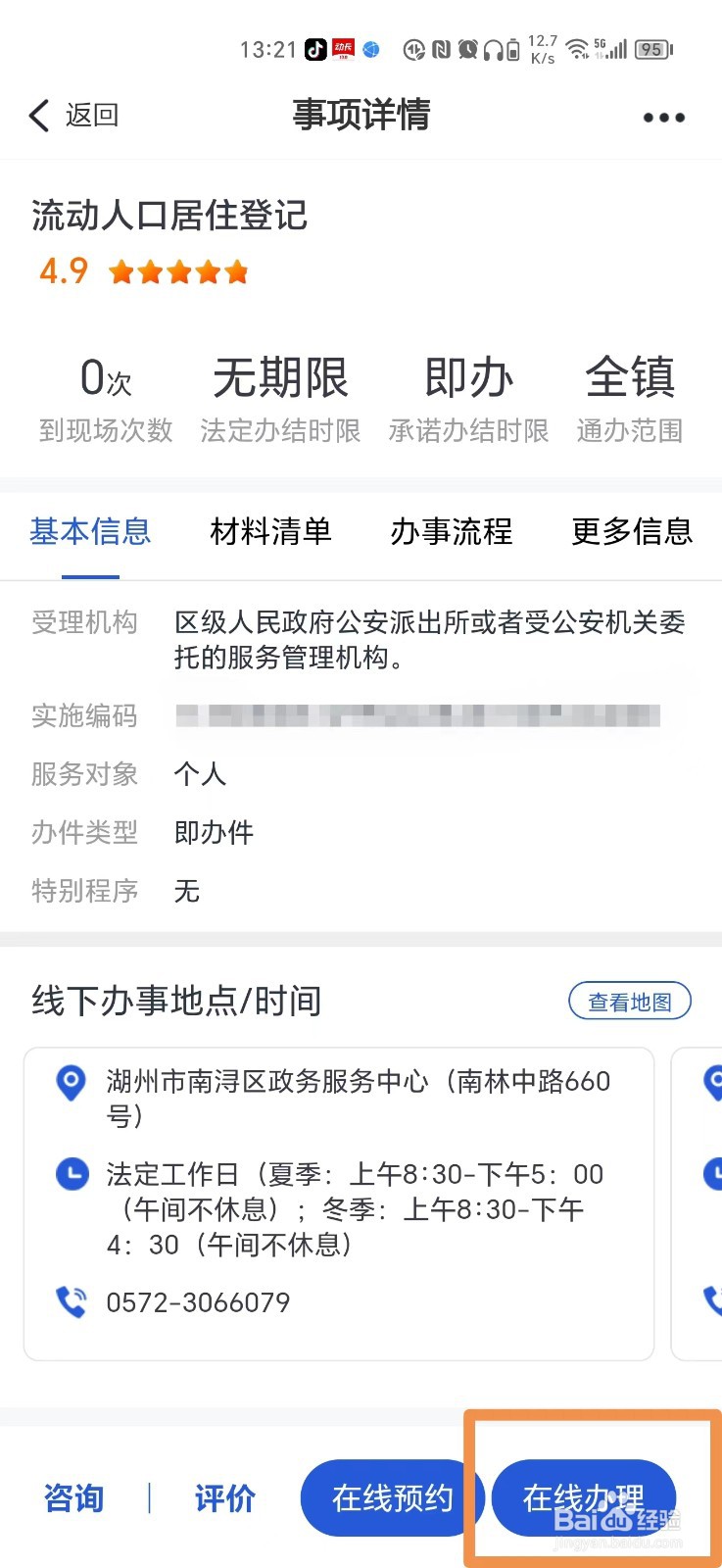Open the three-dot overflow menu
Screen dimensions: 722x1568
(662, 118)
